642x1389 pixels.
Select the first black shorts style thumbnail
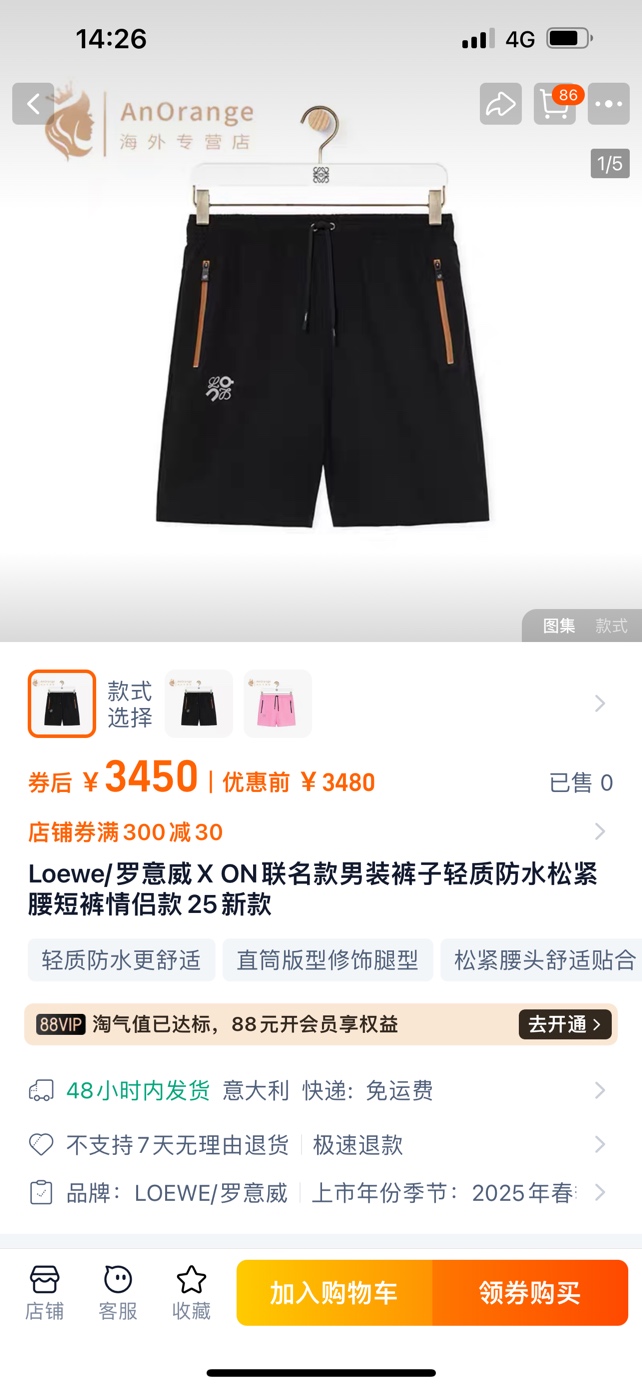pyautogui.click(x=62, y=704)
